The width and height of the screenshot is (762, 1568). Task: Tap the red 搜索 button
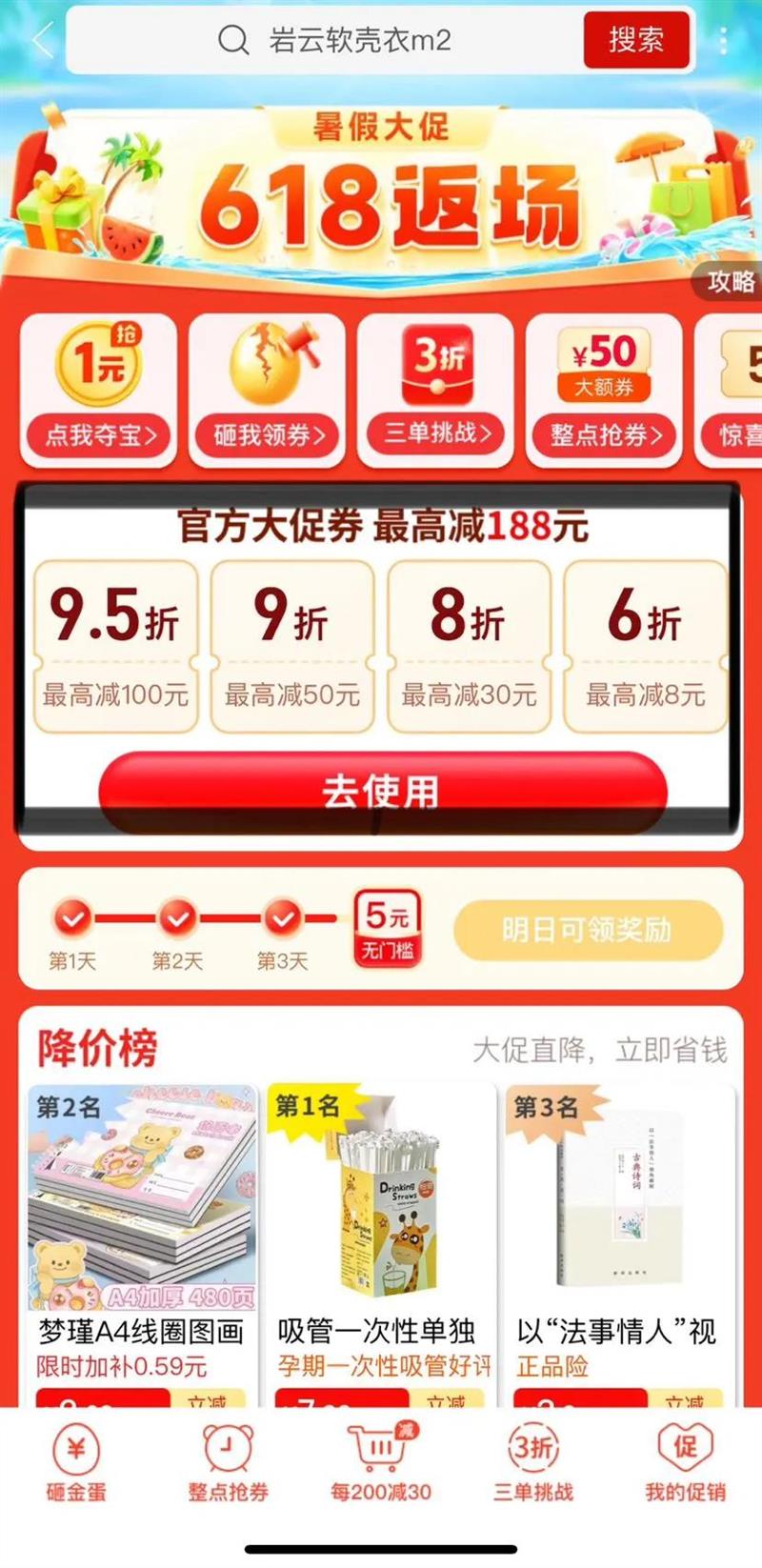pos(635,40)
